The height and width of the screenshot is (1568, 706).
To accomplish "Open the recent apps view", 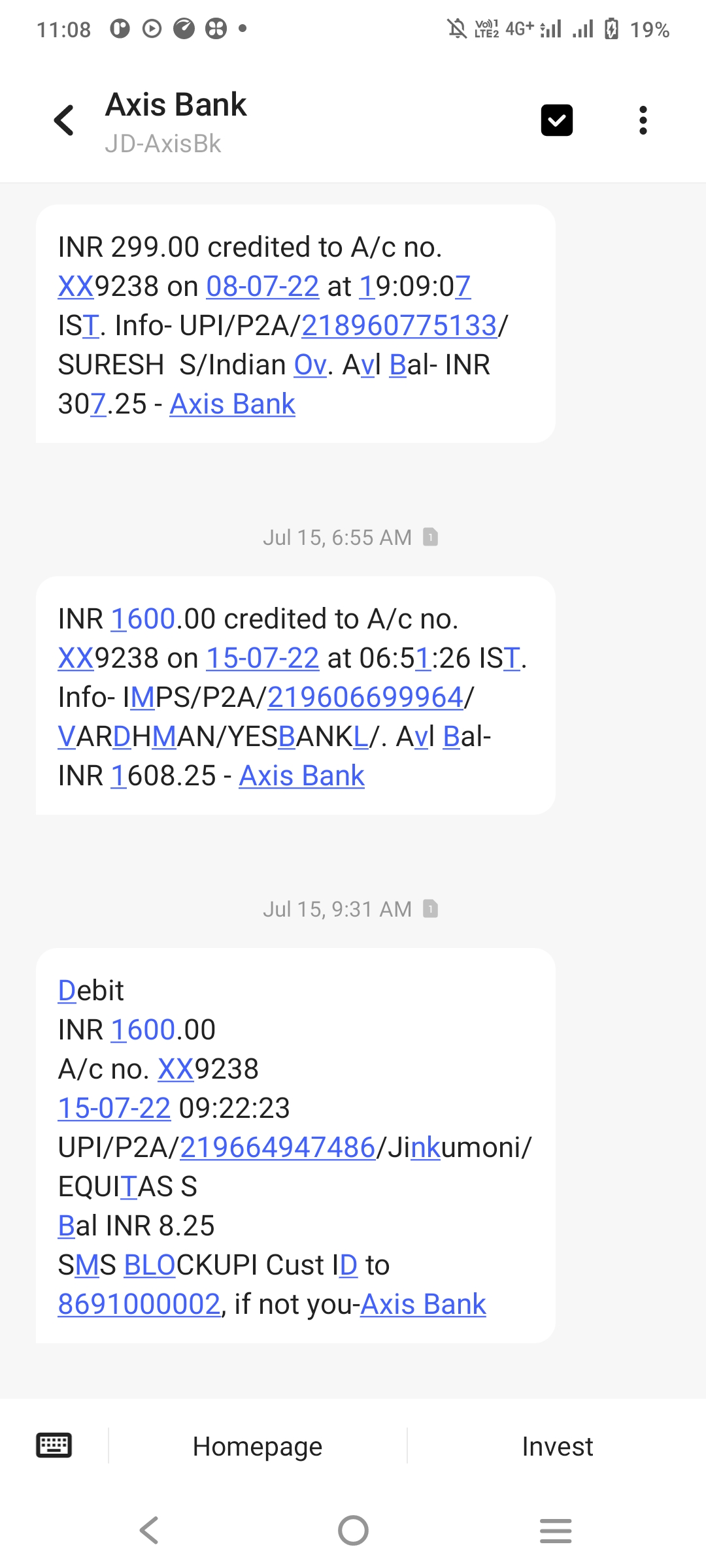I will click(x=556, y=1530).
